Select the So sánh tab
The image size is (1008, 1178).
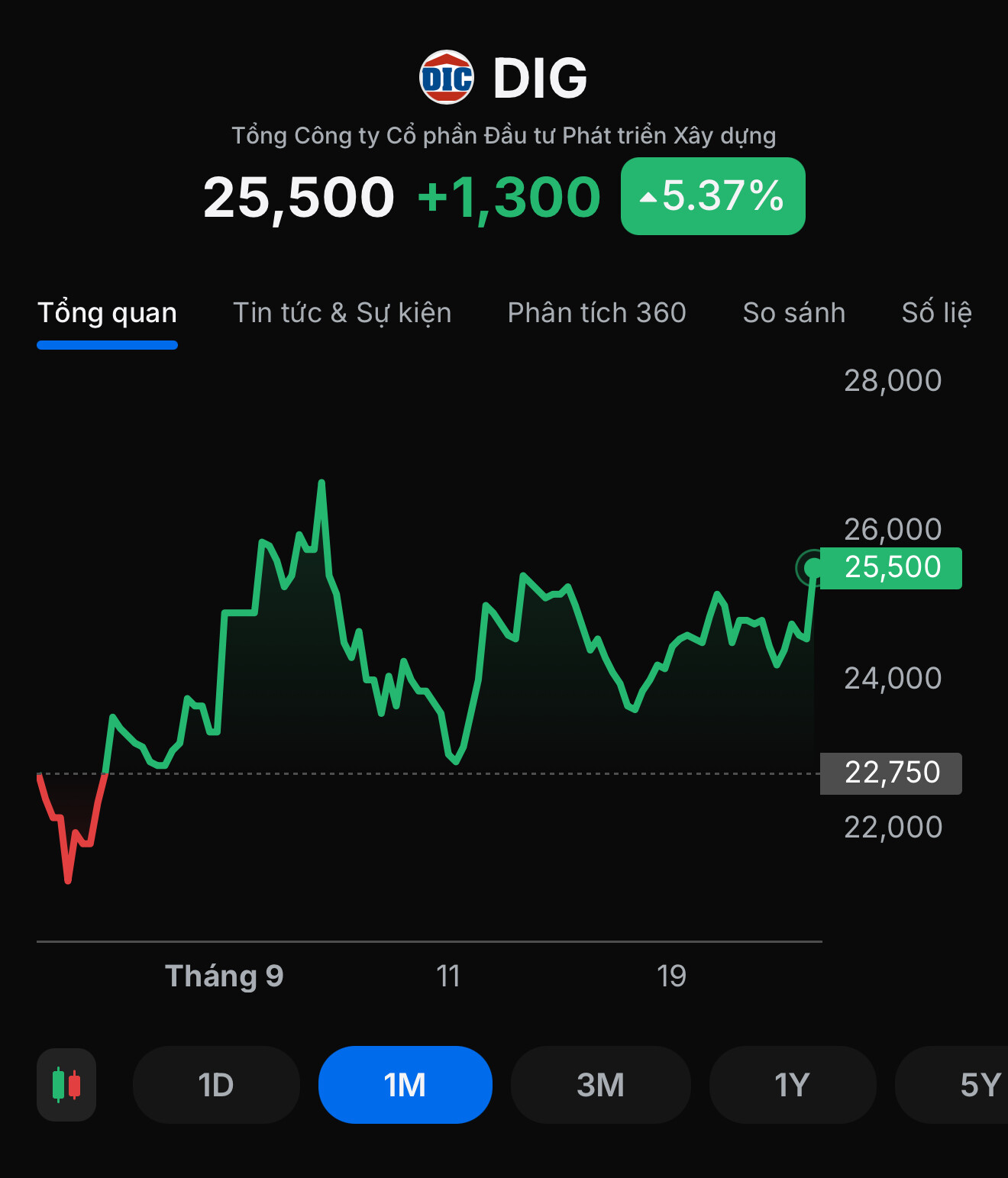click(793, 313)
